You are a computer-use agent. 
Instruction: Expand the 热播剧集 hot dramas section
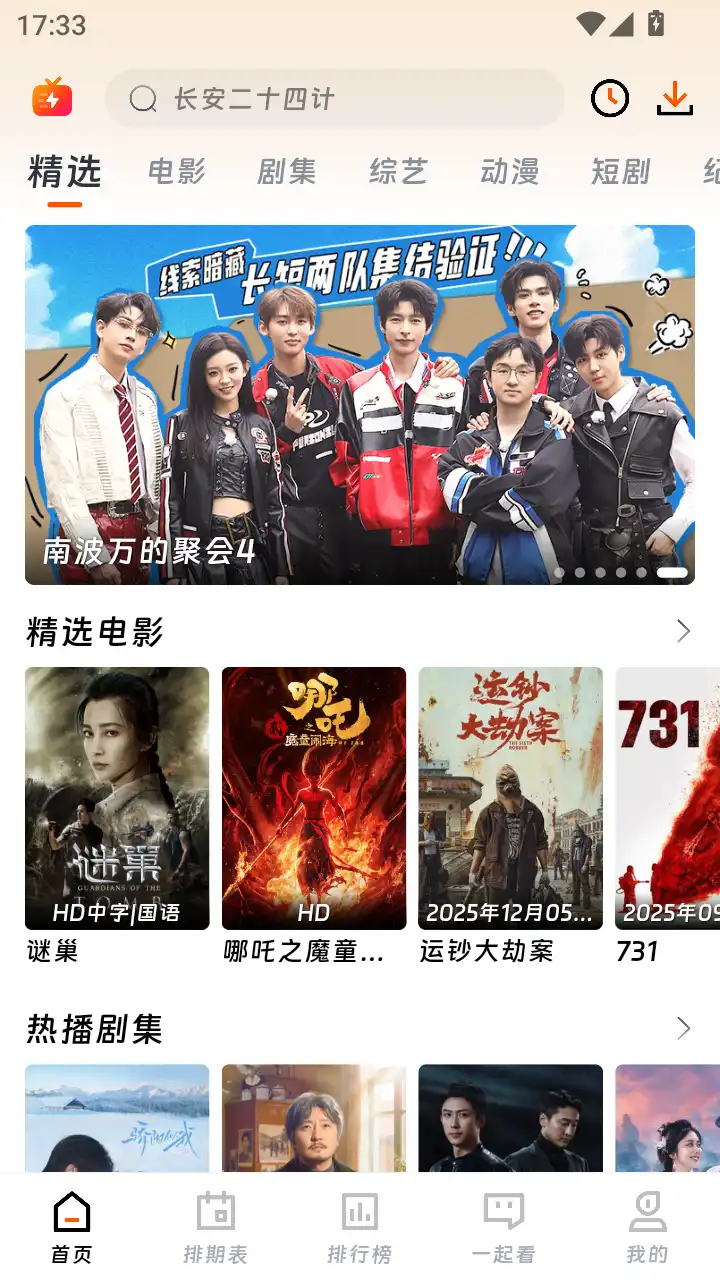click(683, 1028)
